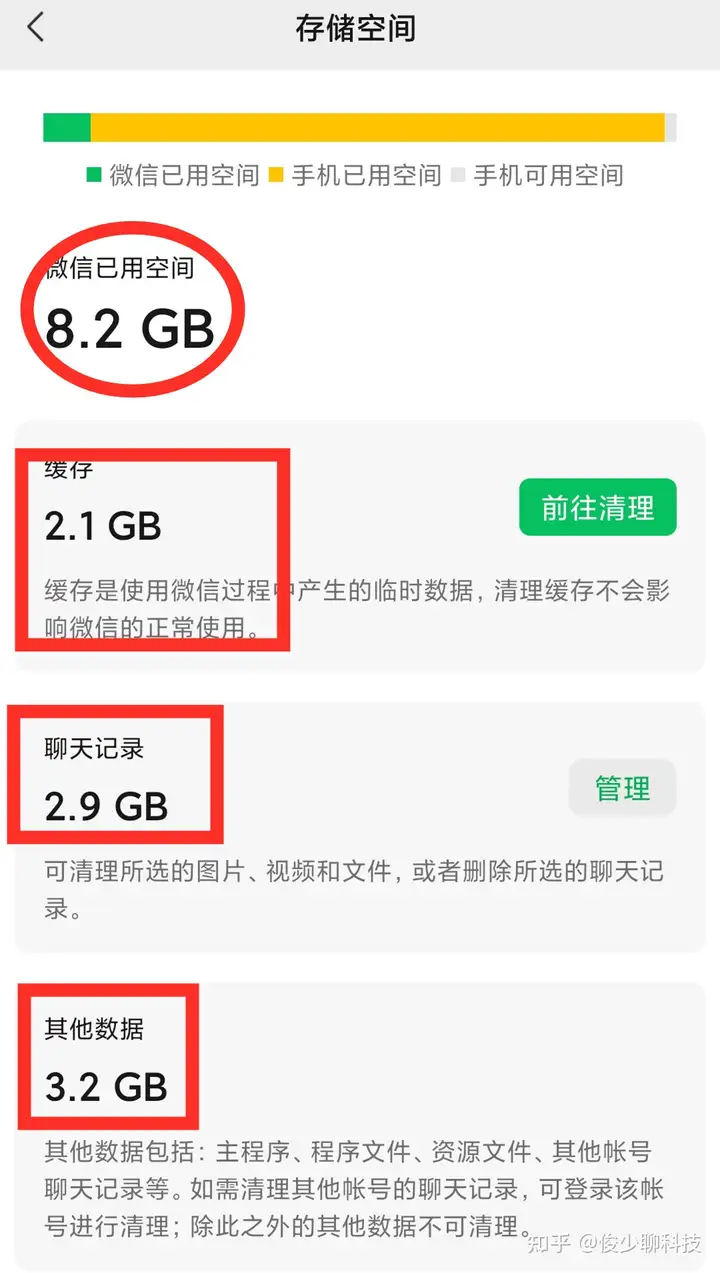The width and height of the screenshot is (720, 1273).
Task: Tap 前往清理 to clear the cache
Action: tap(597, 507)
